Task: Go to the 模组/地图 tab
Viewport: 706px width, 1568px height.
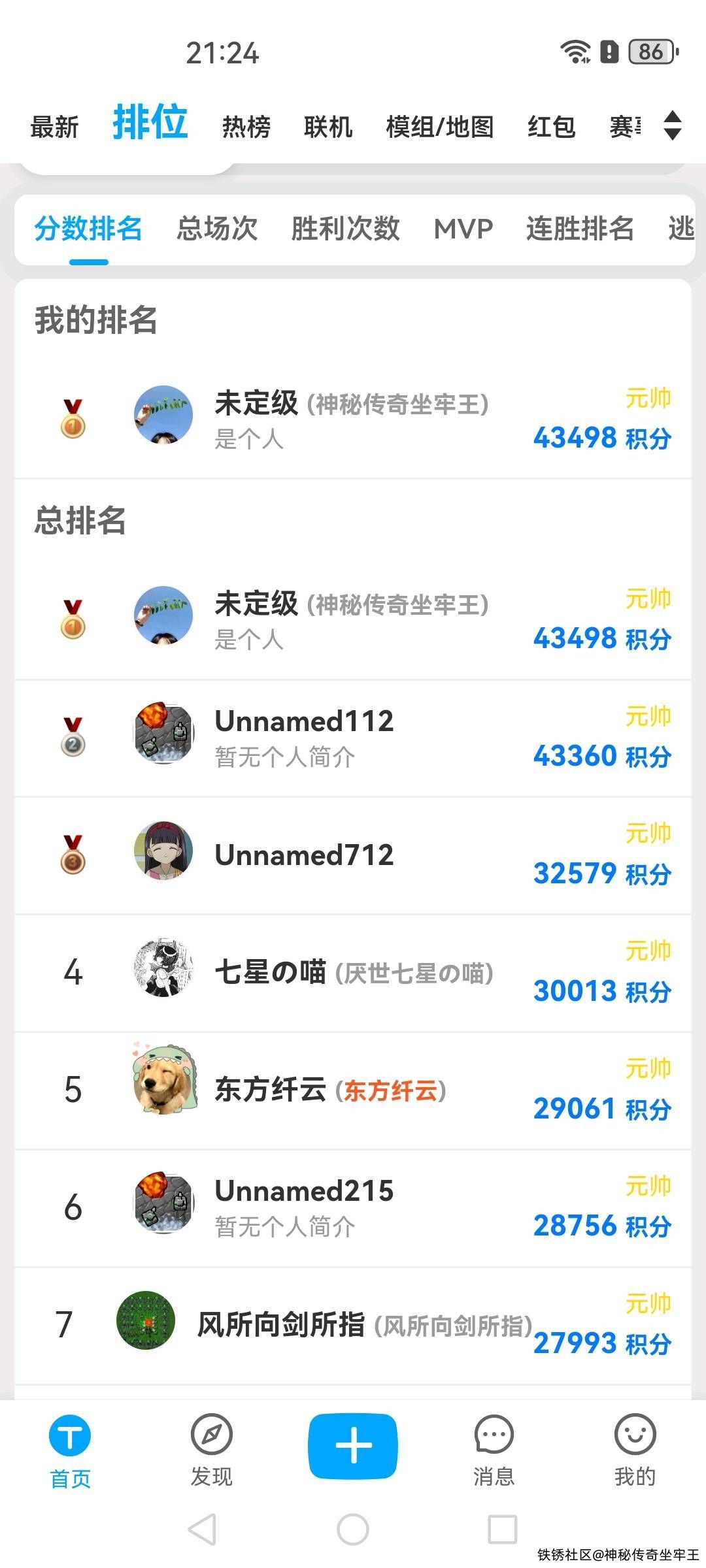Action: pos(439,127)
